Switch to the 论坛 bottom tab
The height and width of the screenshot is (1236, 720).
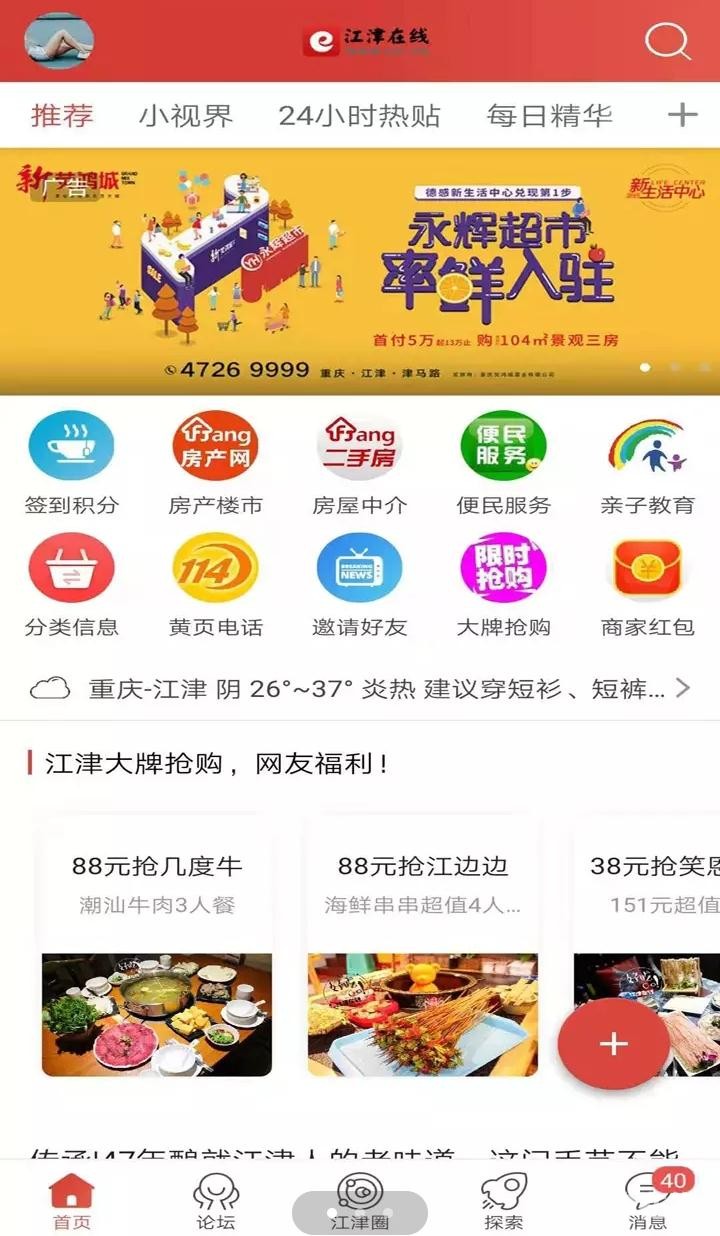pyautogui.click(x=216, y=1200)
